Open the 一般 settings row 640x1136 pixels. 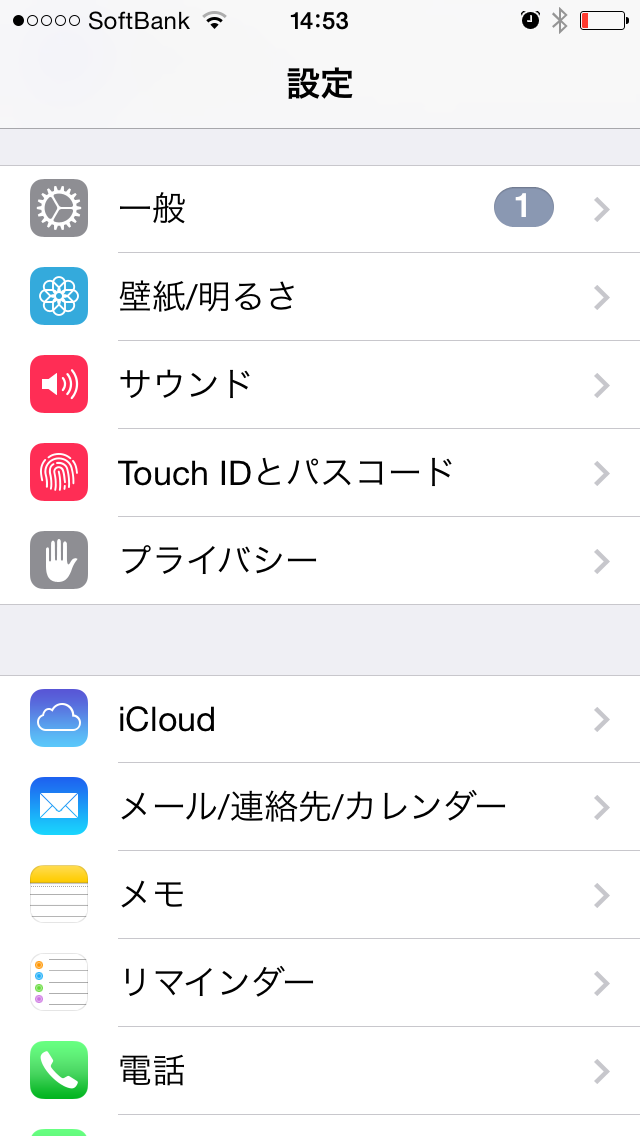pos(320,209)
